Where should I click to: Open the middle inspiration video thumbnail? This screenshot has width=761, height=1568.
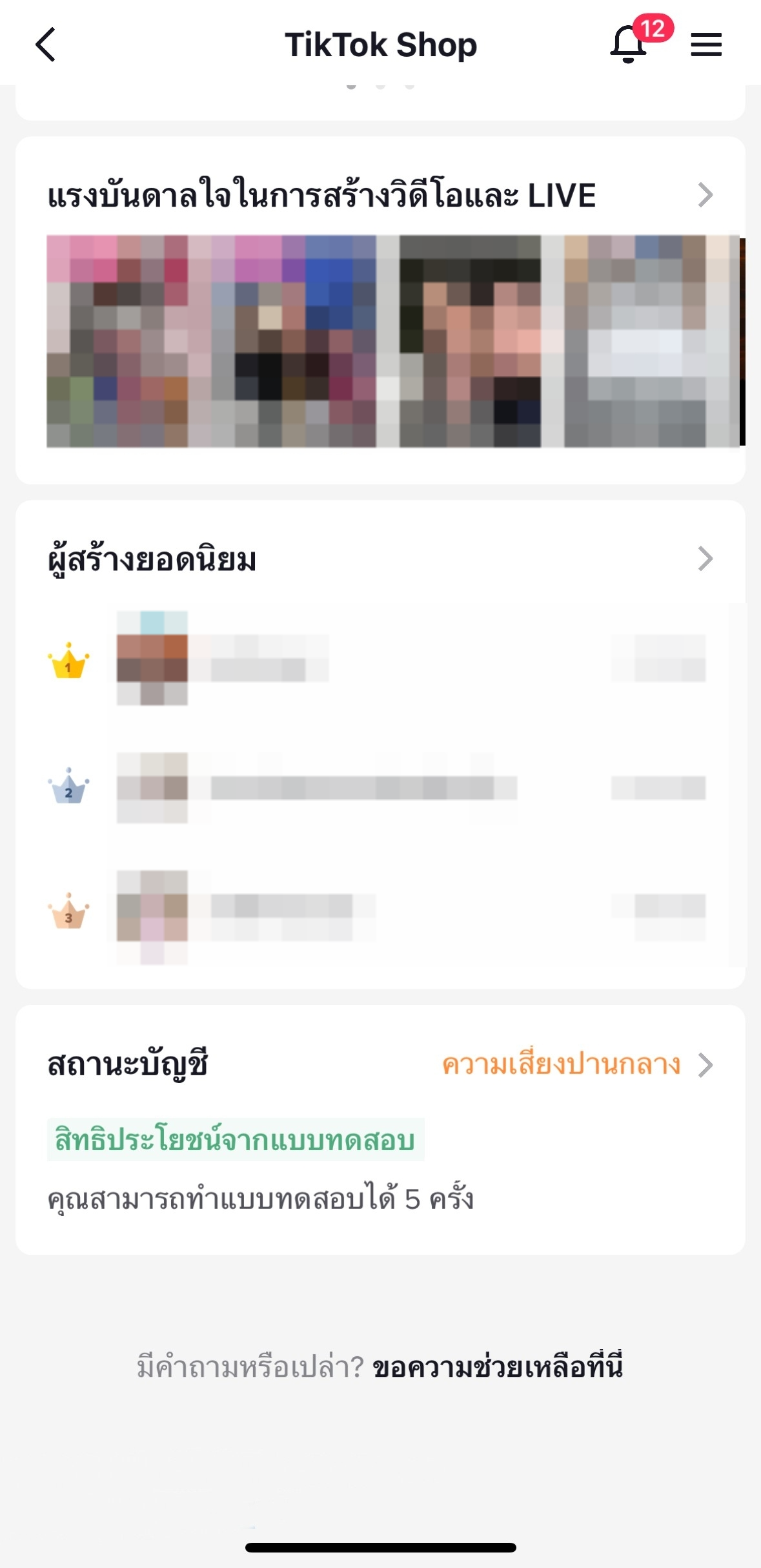tap(469, 341)
